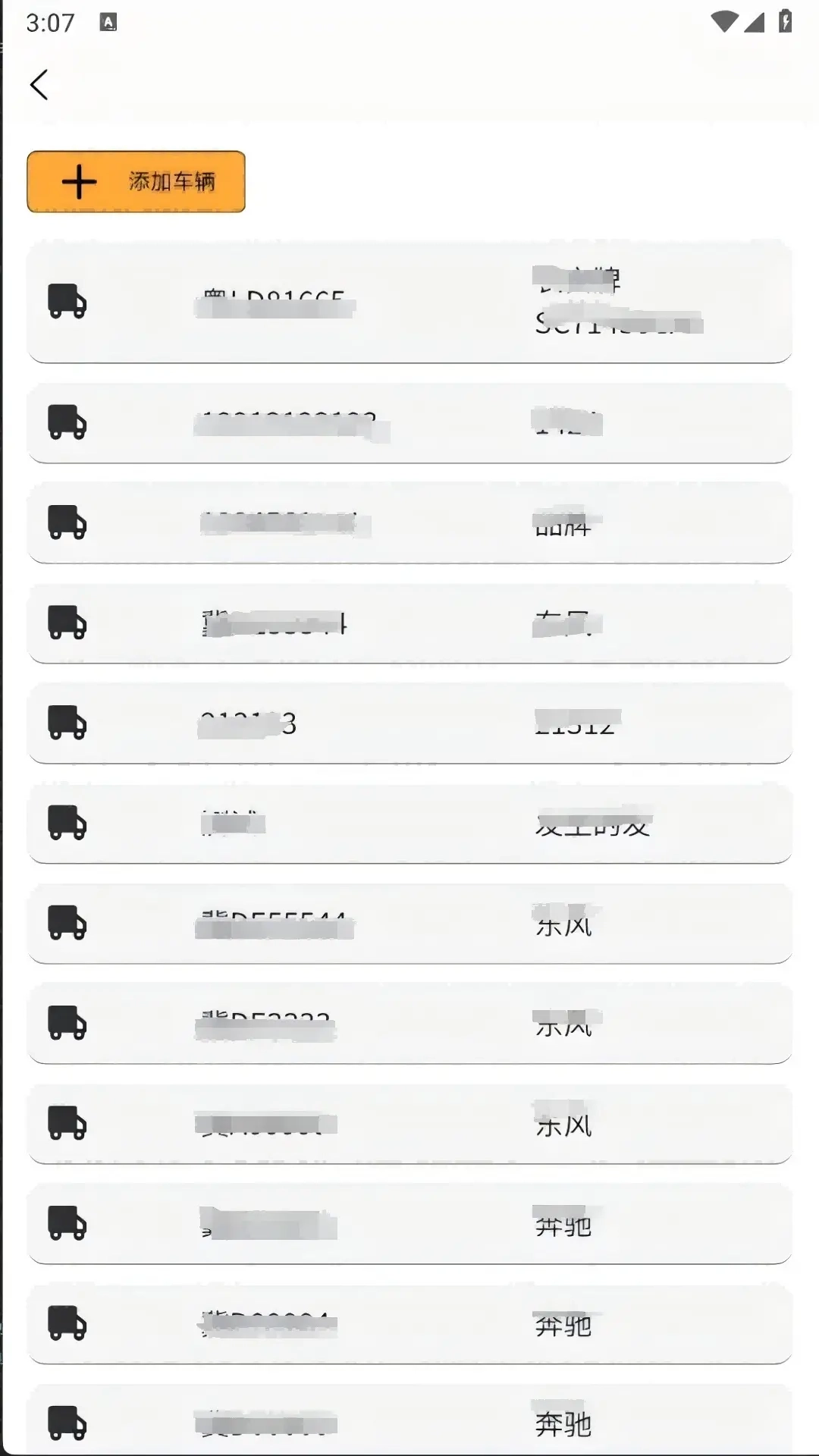Tap the battery icon in the status bar

785,22
